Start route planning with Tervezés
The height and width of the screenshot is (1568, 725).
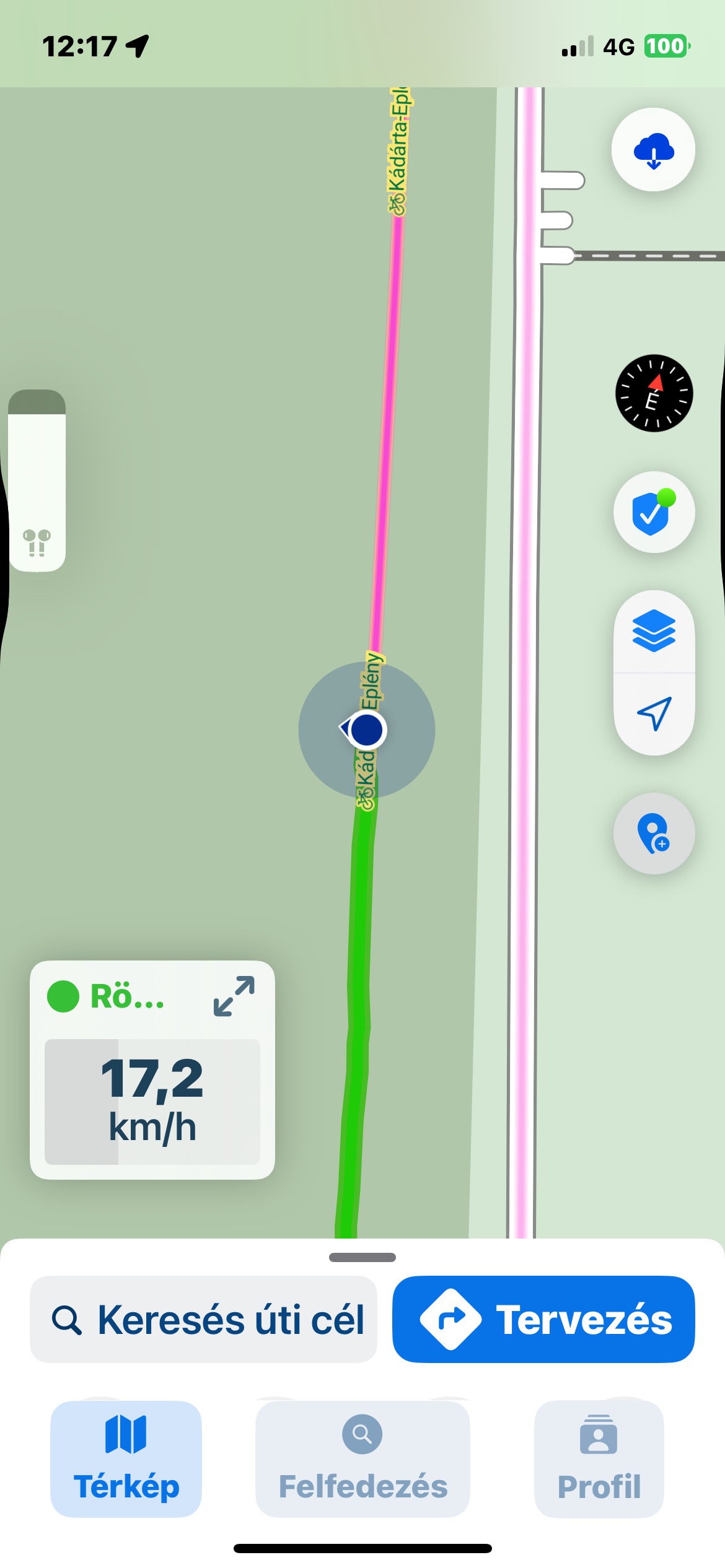tap(543, 1319)
